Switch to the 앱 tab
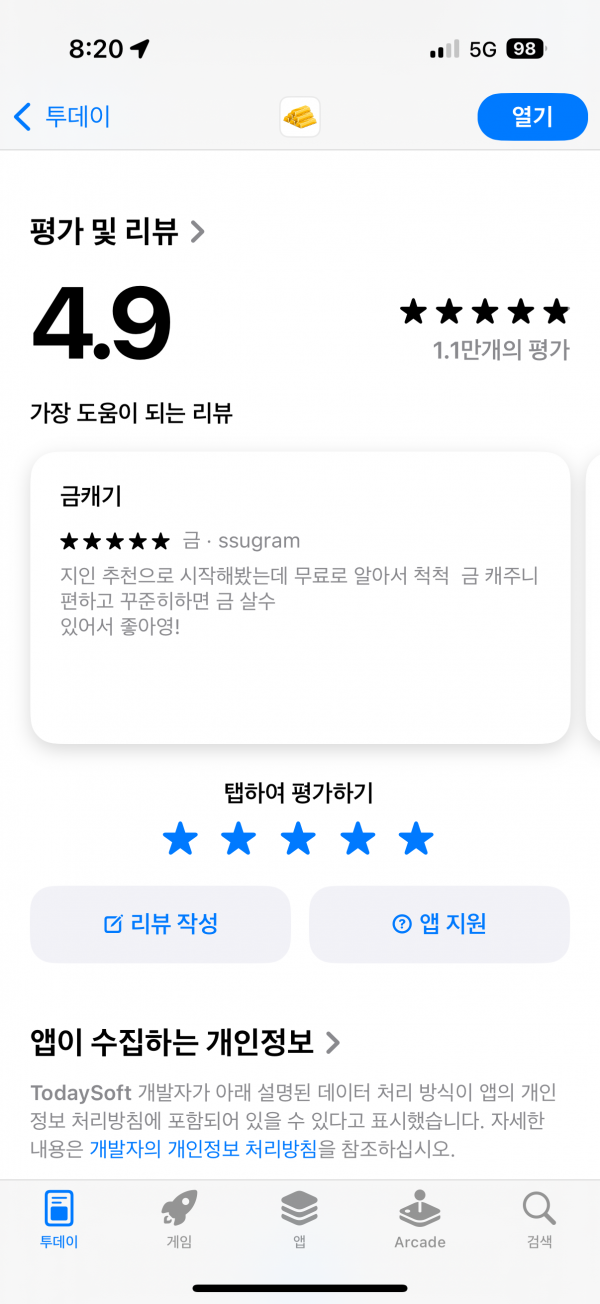Image resolution: width=600 pixels, height=1304 pixels. click(299, 1220)
